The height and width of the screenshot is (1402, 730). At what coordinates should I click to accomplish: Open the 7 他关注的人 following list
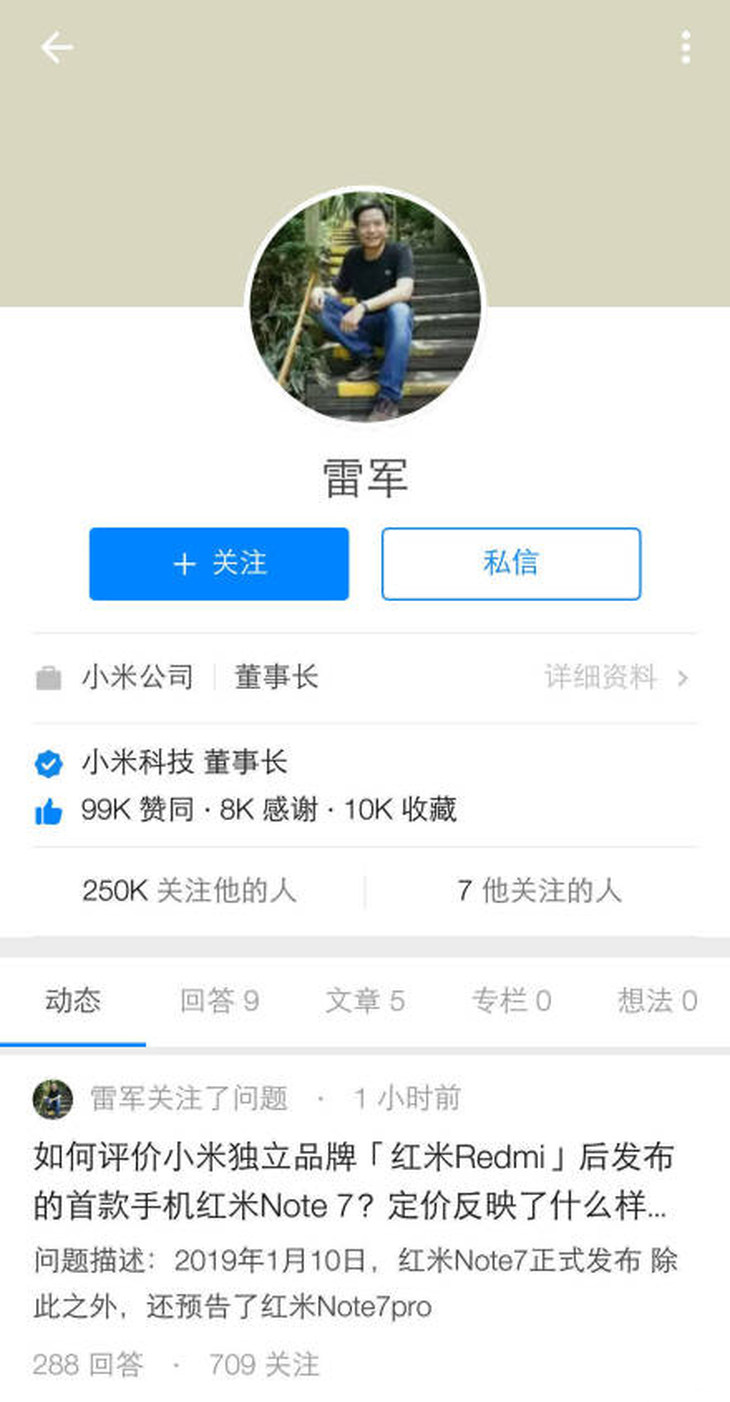point(539,890)
